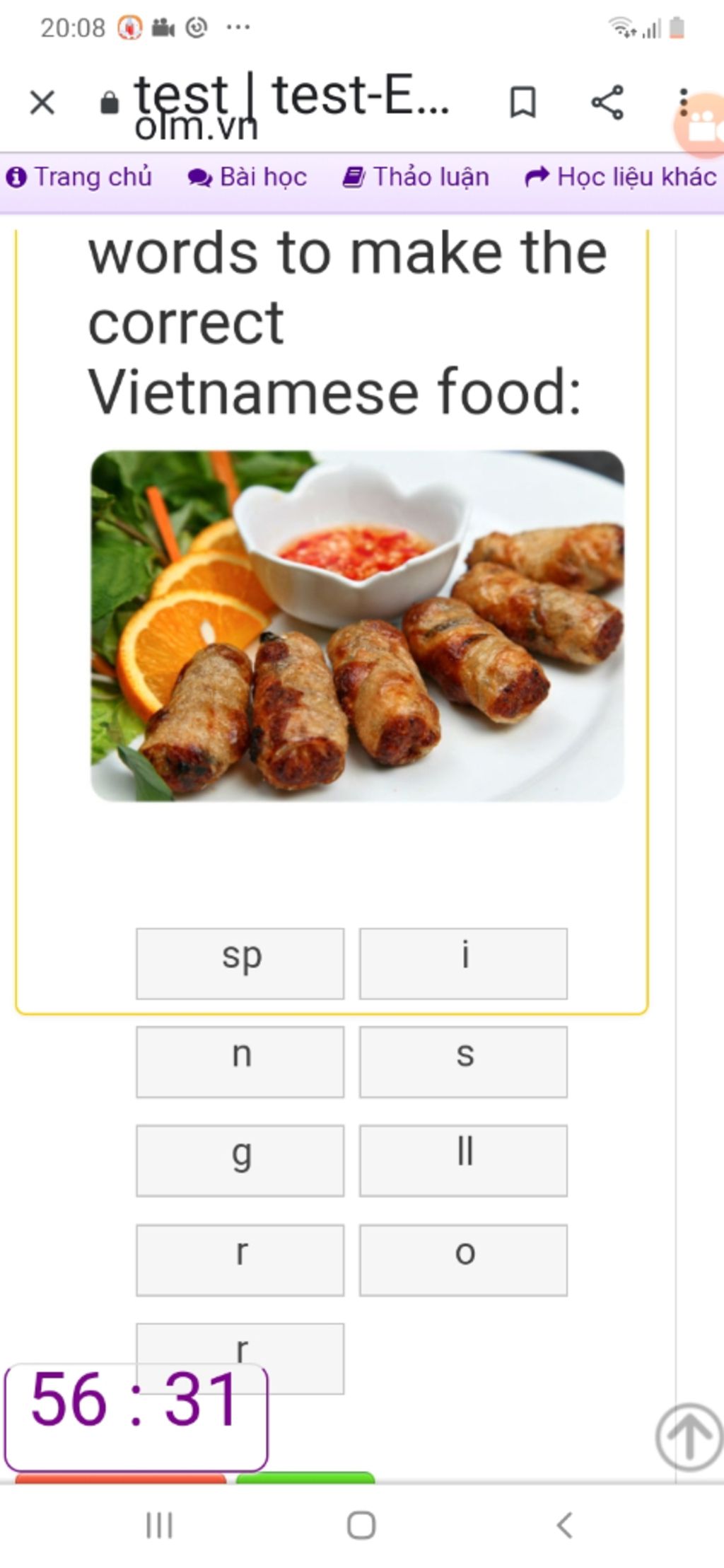This screenshot has width=724, height=1568.
Task: Share this page
Action: coord(607,103)
